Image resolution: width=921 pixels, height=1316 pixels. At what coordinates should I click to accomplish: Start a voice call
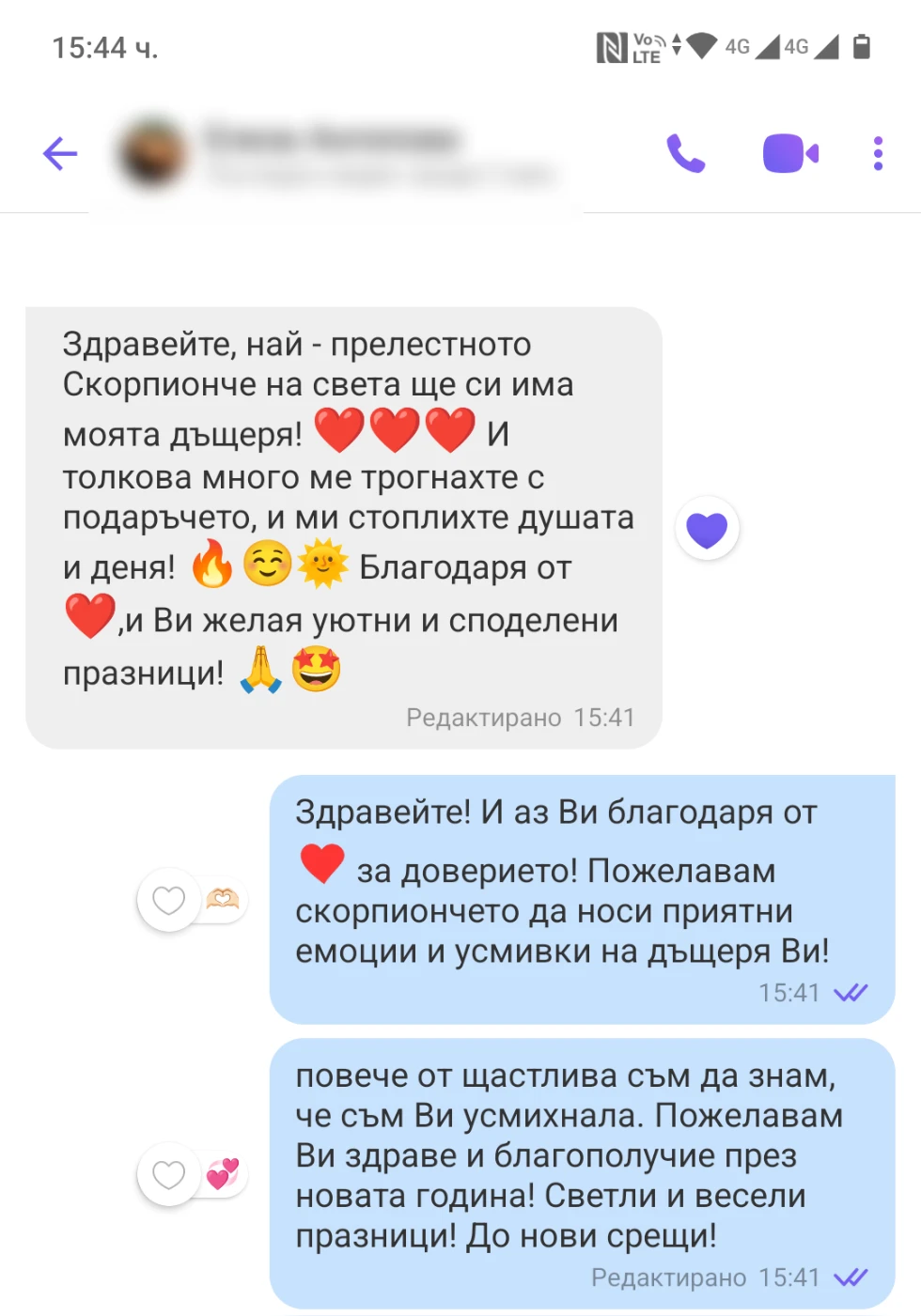coord(685,153)
